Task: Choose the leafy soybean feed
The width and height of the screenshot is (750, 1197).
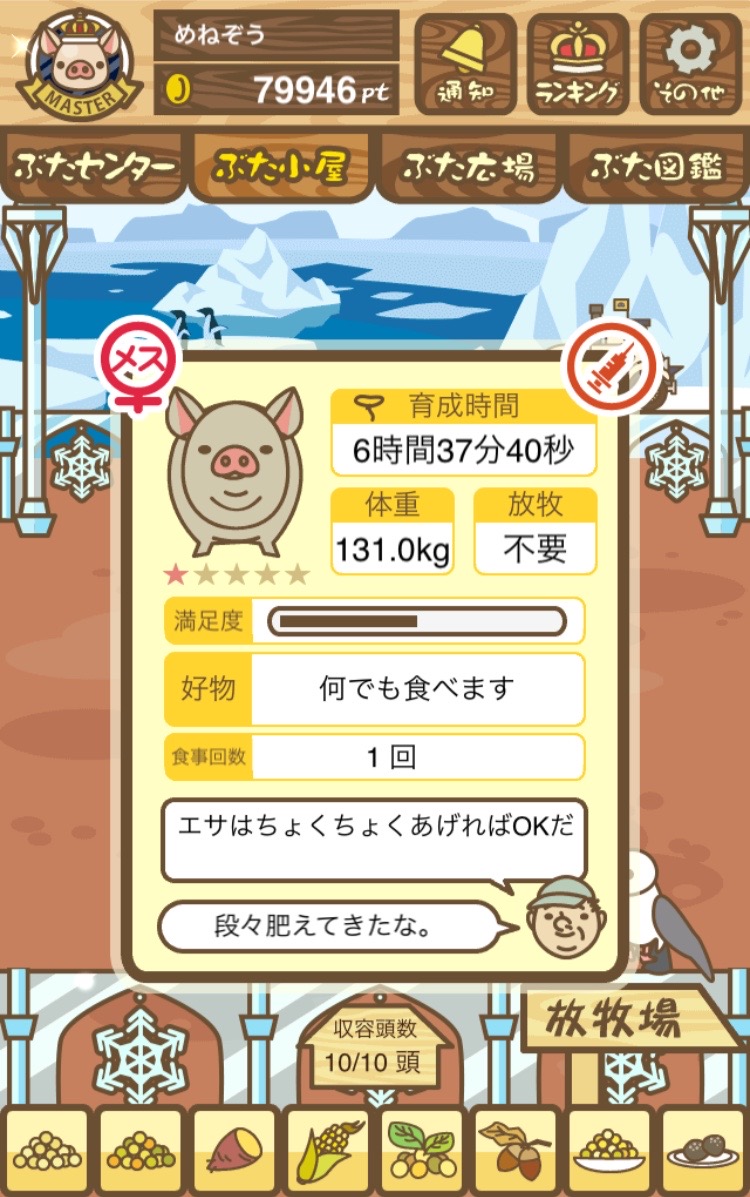Action: 421,1151
